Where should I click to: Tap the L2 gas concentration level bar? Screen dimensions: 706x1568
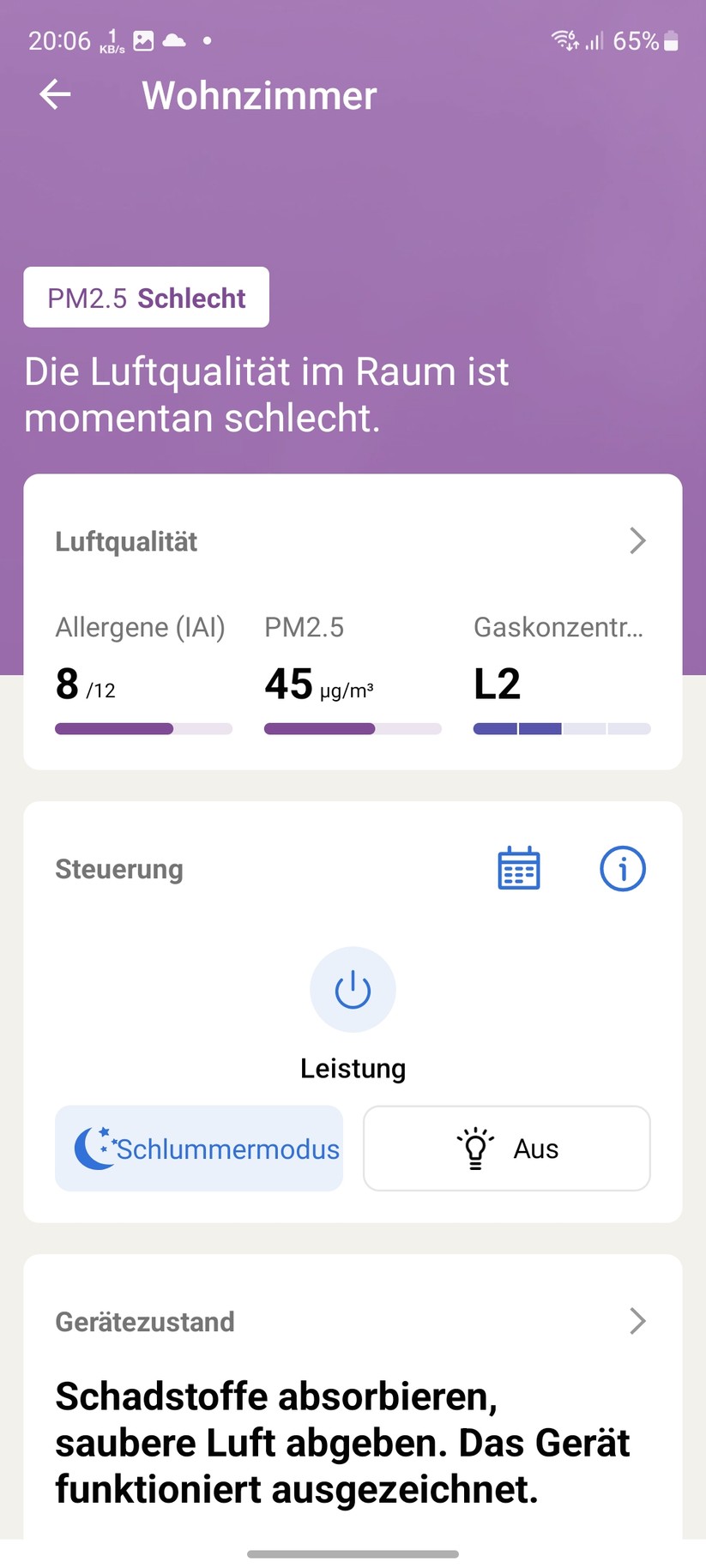(561, 728)
